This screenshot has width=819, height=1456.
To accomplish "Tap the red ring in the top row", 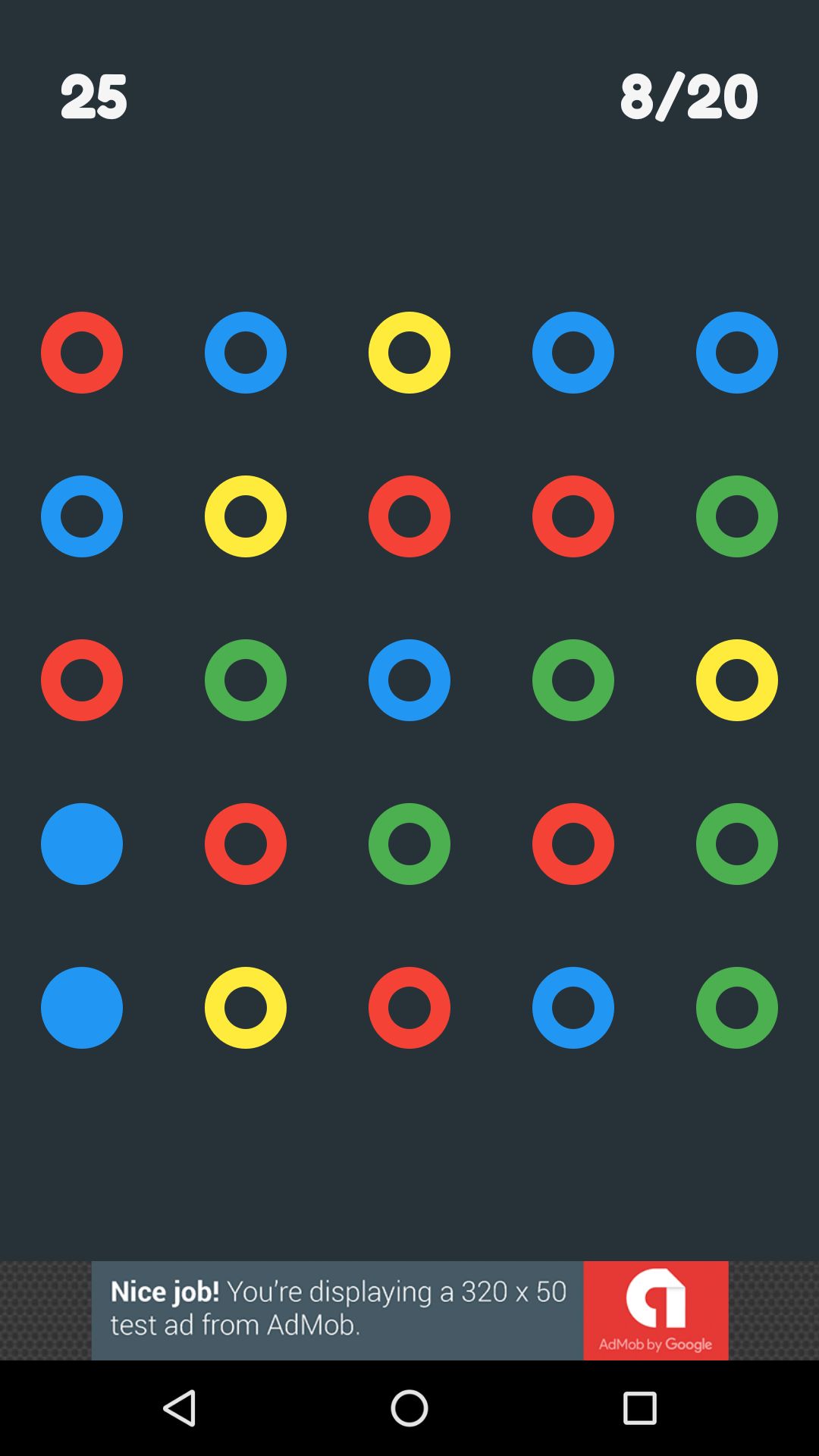I will tap(82, 353).
